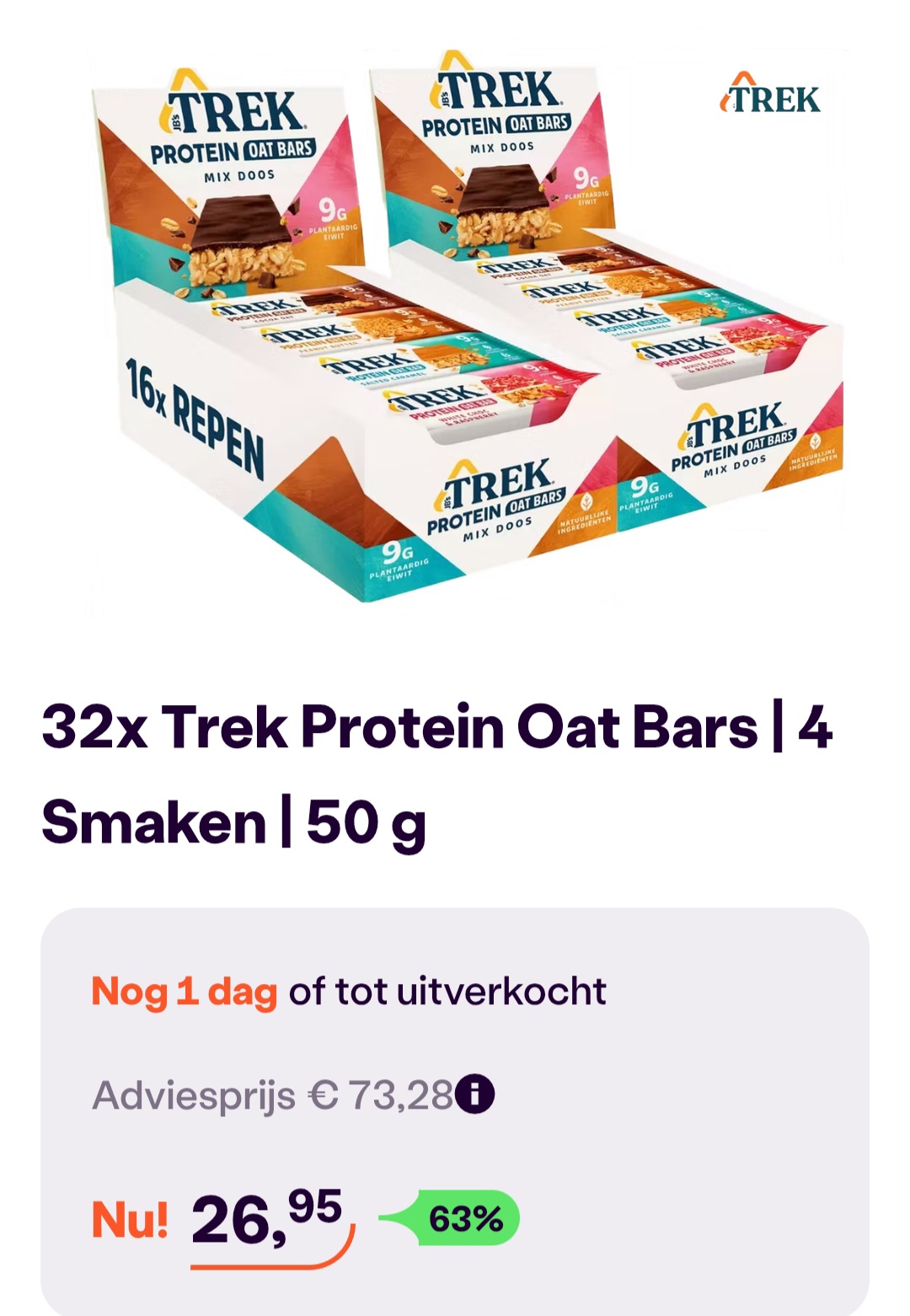Image resolution: width=910 pixels, height=1316 pixels.
Task: Expand the Adviesprijs explanation popup
Action: [477, 1093]
